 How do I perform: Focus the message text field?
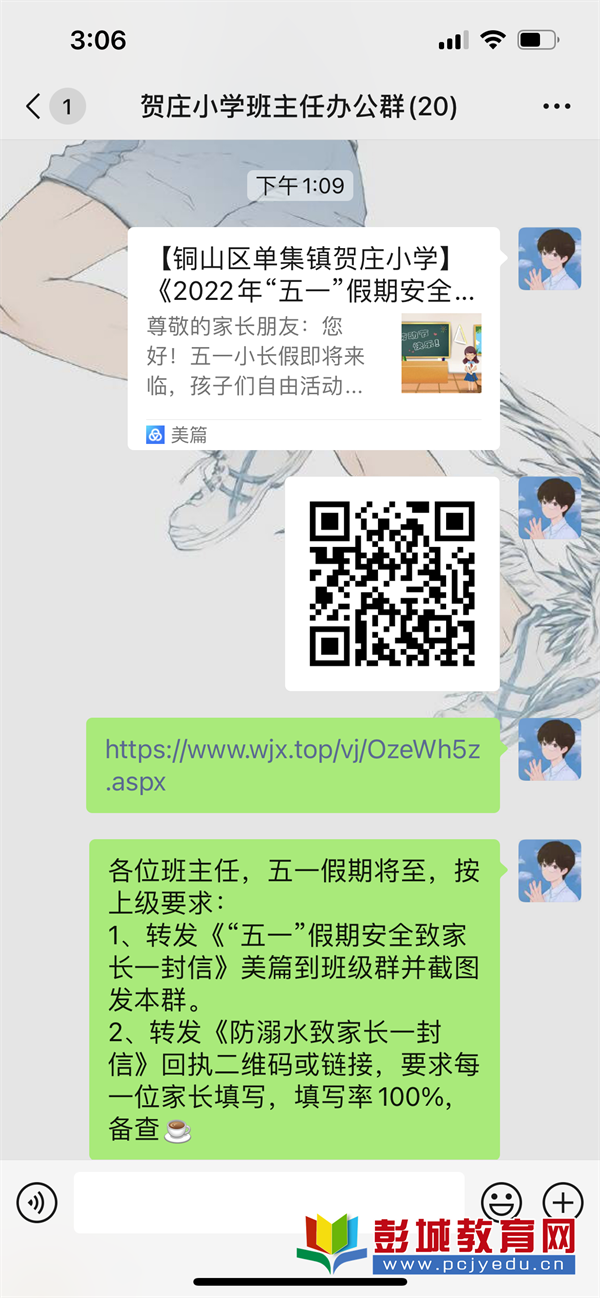coord(268,1202)
